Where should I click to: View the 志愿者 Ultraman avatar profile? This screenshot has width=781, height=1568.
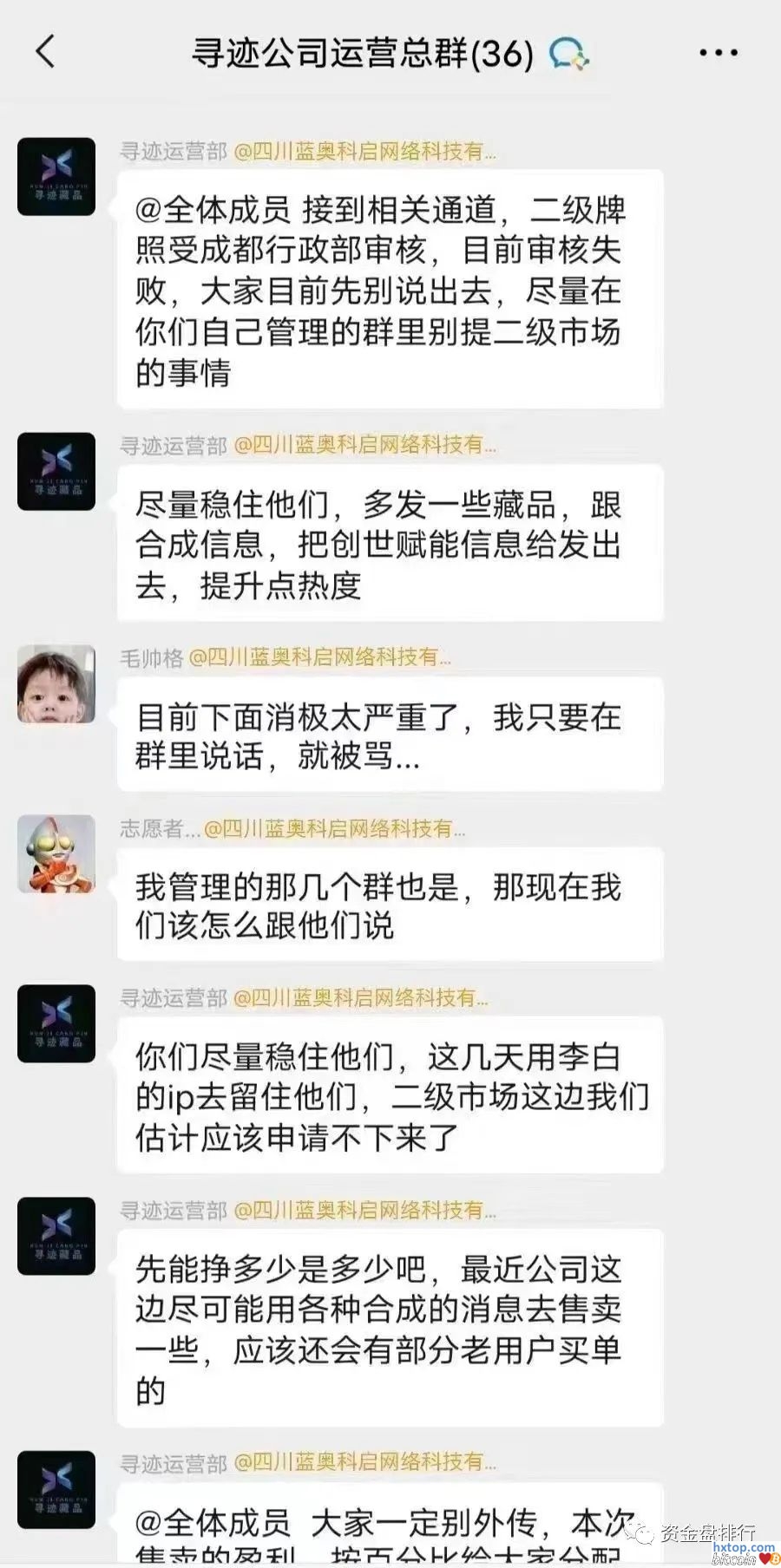56,853
